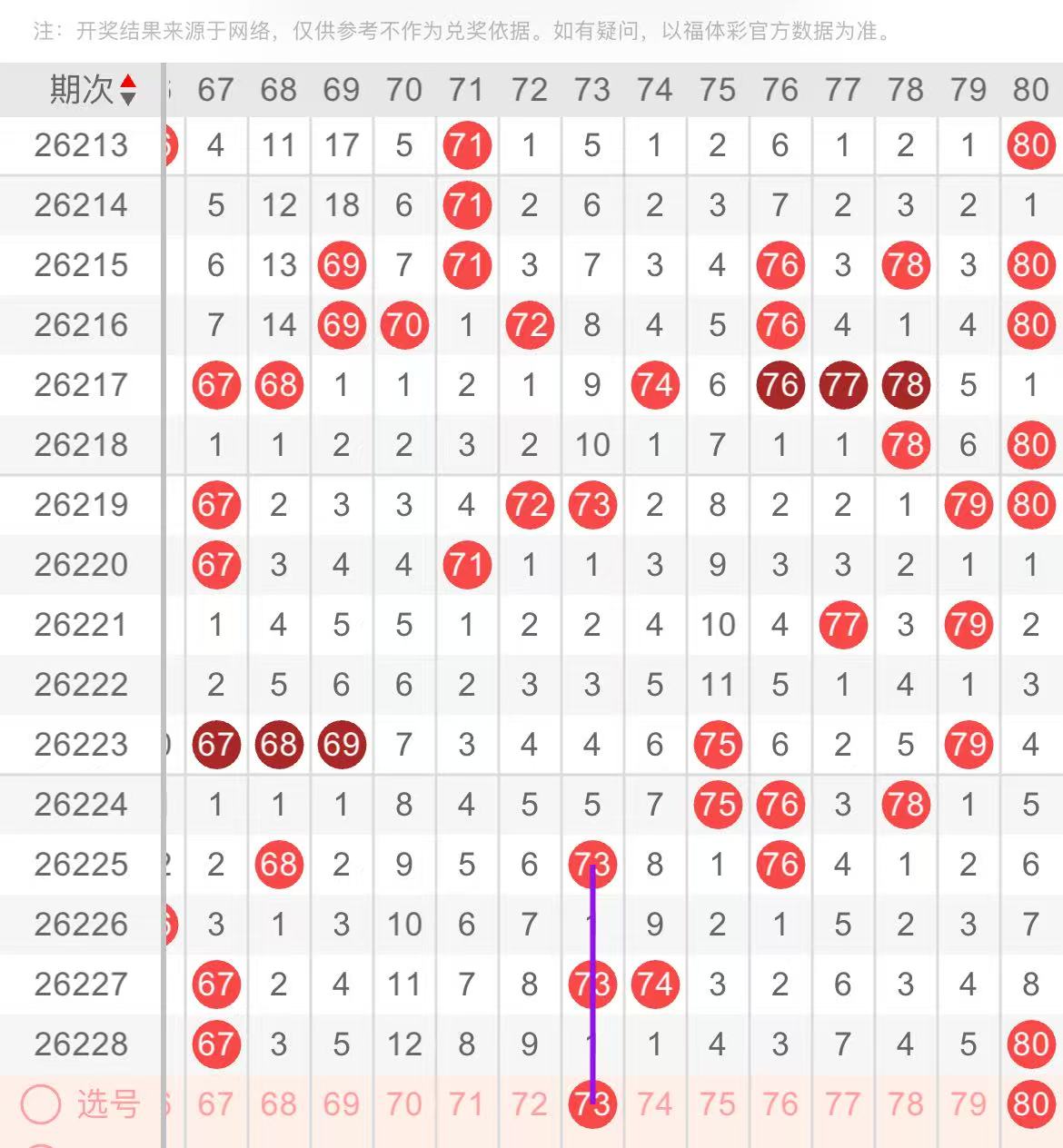Pick number 68 in the 选号 row
Image resolution: width=1063 pixels, height=1148 pixels.
tap(278, 1104)
